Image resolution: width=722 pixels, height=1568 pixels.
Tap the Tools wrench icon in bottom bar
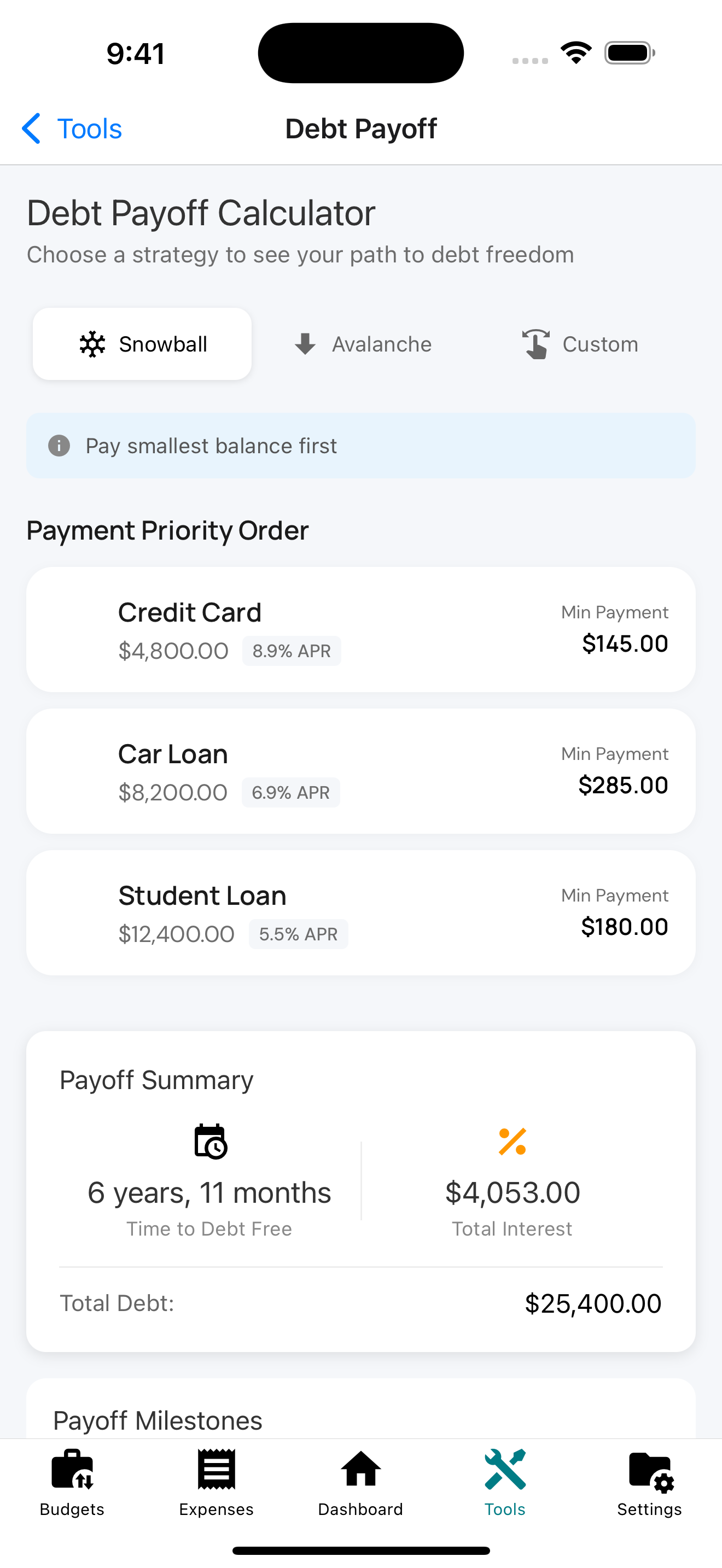pos(505,1470)
